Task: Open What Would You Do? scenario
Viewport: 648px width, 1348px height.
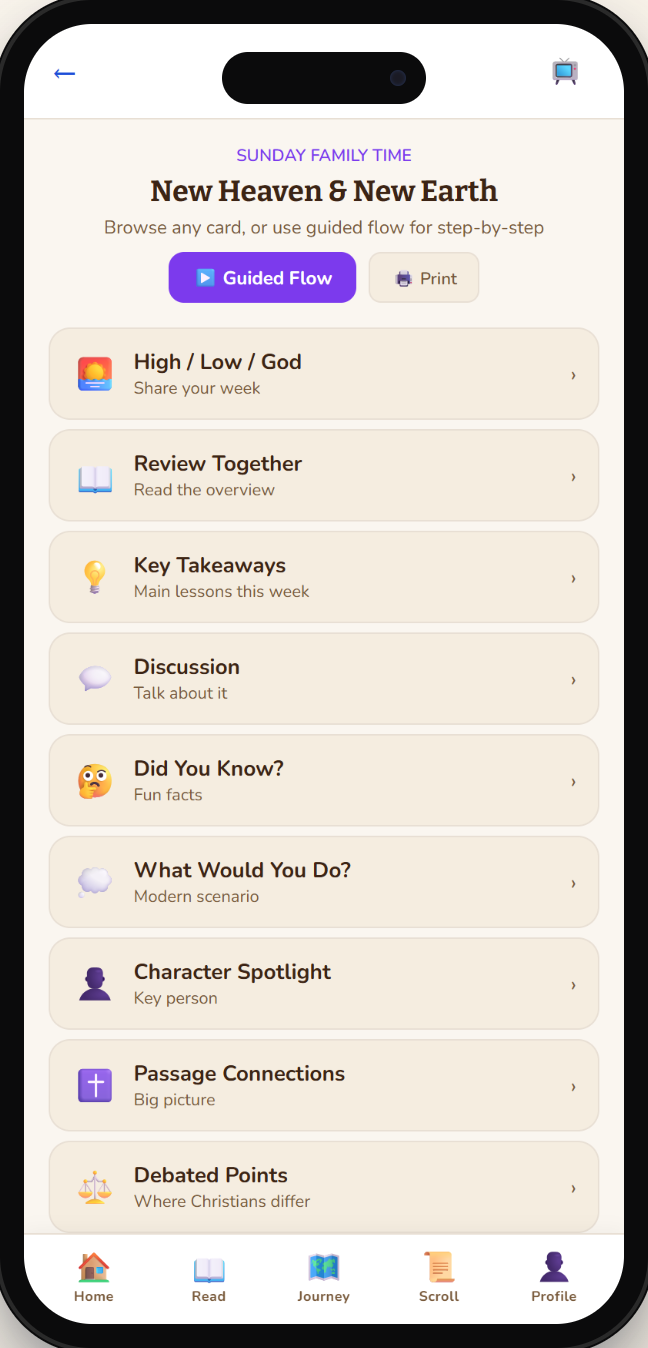Action: click(x=323, y=882)
